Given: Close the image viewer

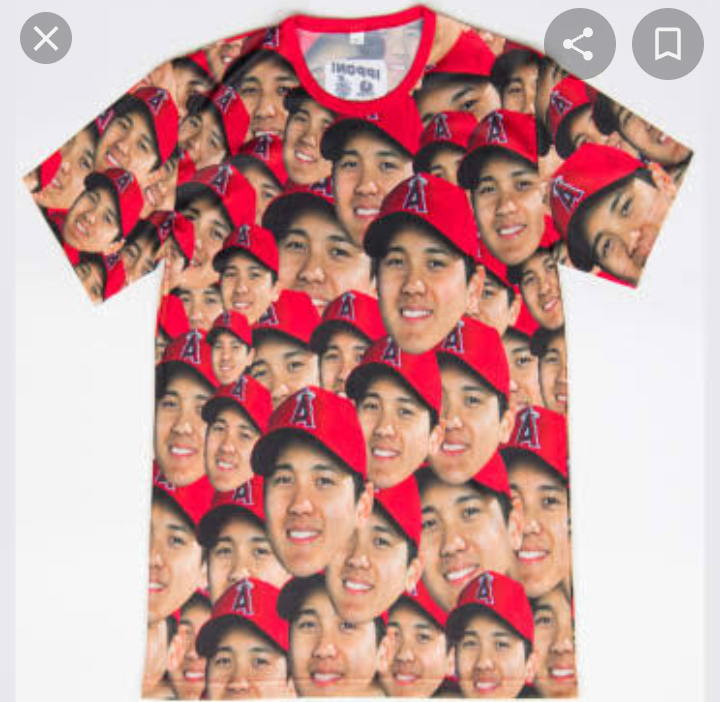Looking at the screenshot, I should tap(46, 39).
